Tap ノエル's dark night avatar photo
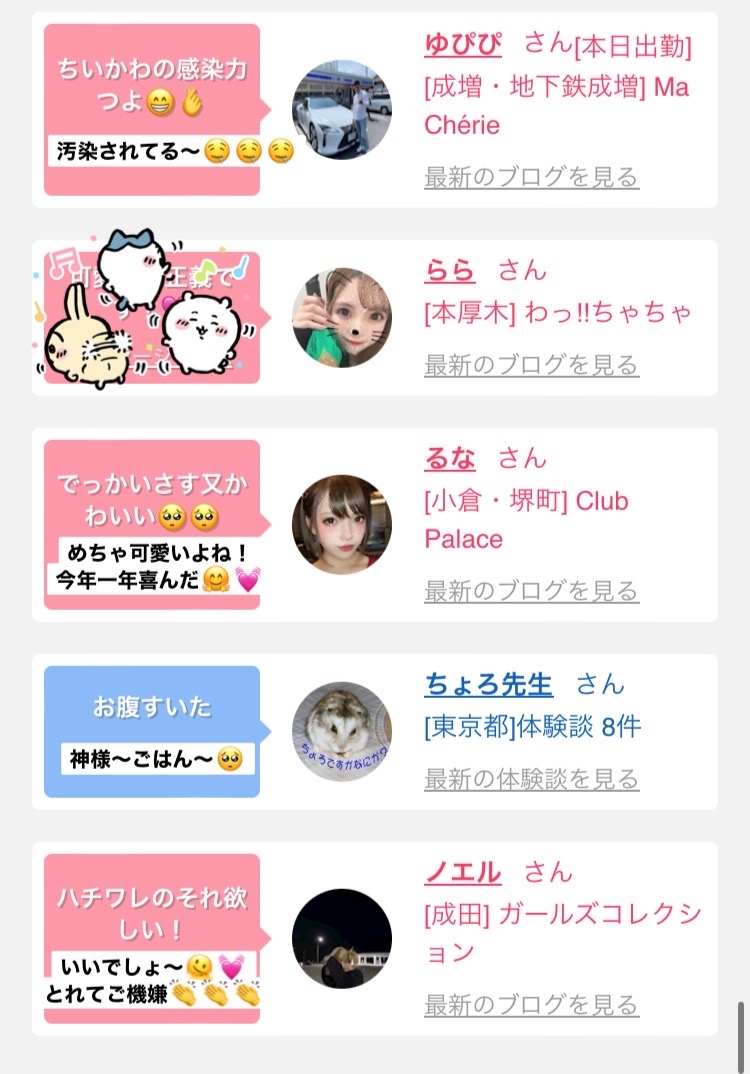The image size is (750, 1074). click(342, 938)
